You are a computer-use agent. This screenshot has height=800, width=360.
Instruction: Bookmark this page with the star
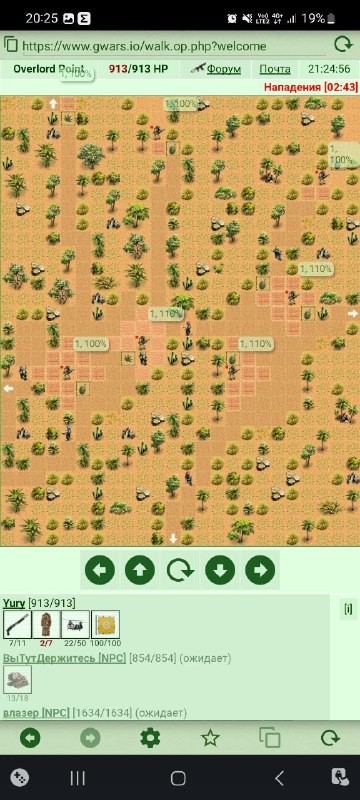(x=210, y=738)
